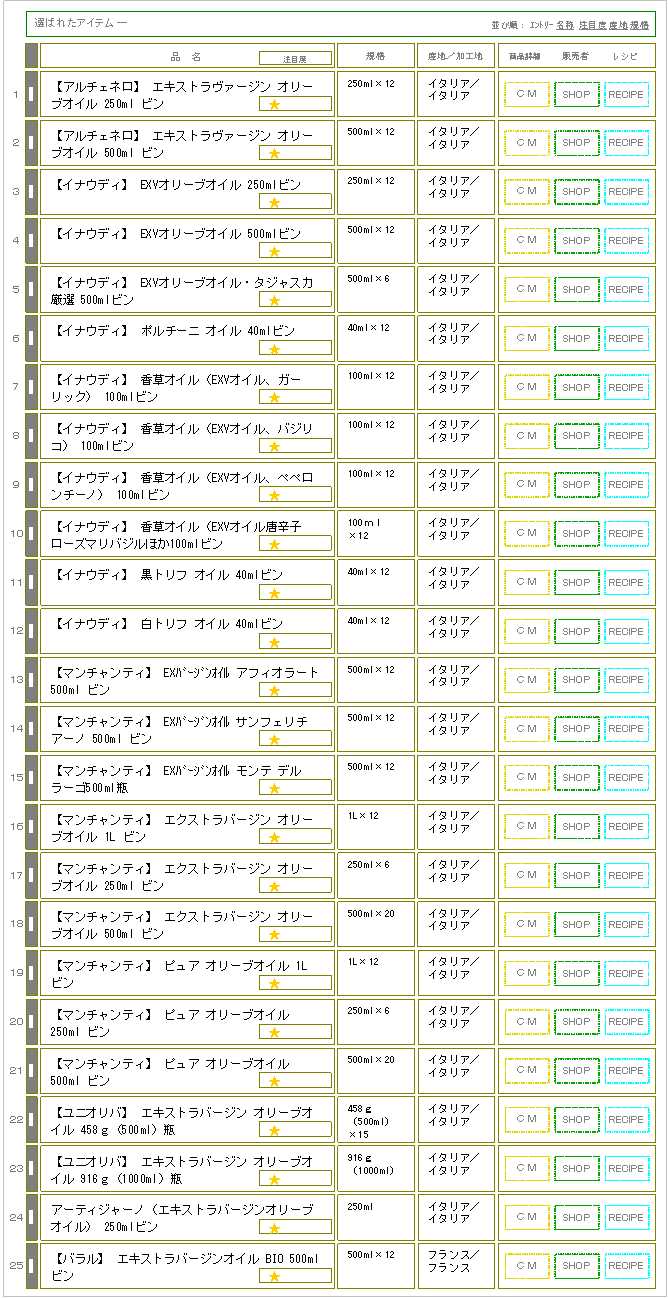Image resolution: width=668 pixels, height=1298 pixels.
Task: Open SHOP for アーティジャーノ 250mlビン
Action: pos(576,1218)
